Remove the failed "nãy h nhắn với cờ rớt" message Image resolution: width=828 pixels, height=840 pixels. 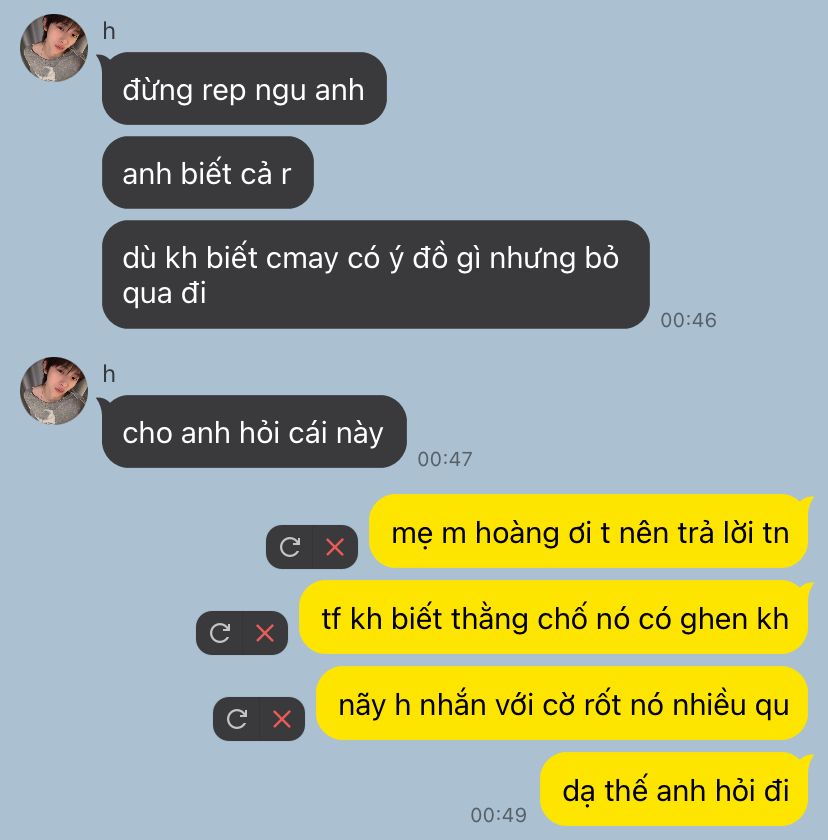coord(282,718)
